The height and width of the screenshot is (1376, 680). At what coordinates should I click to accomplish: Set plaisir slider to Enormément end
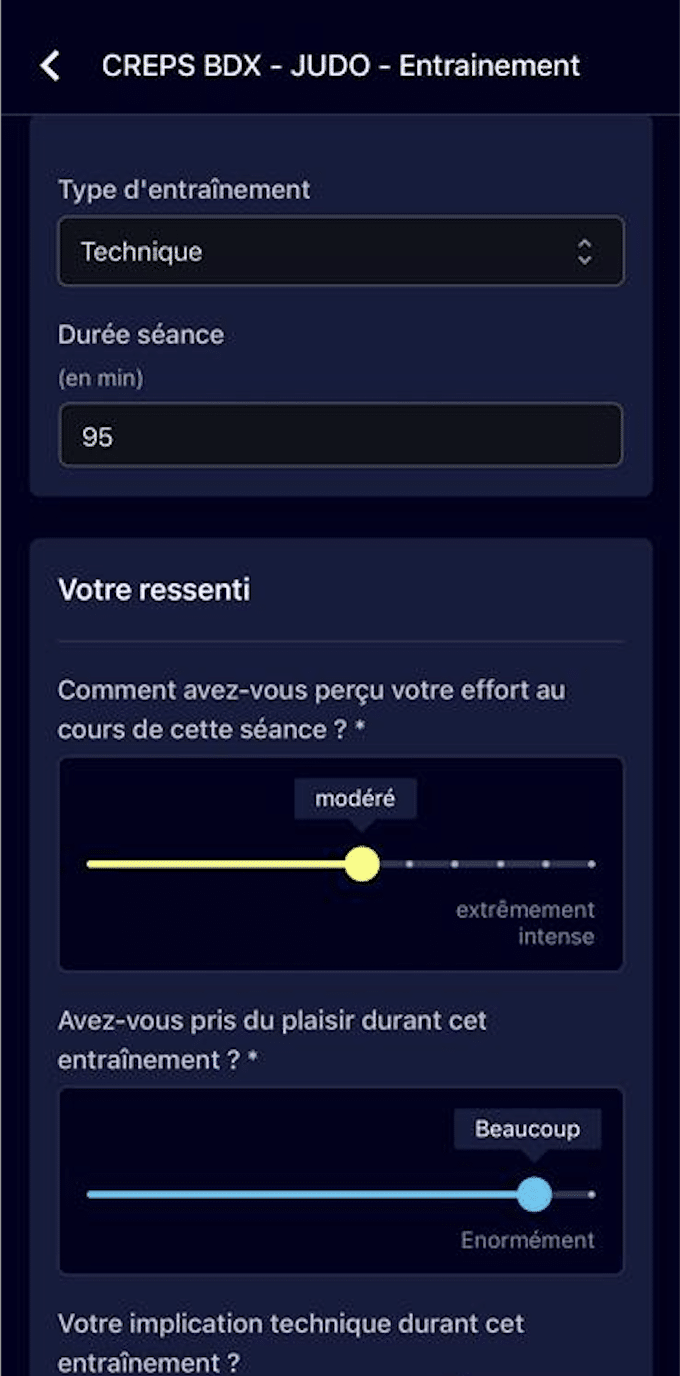pyautogui.click(x=592, y=1194)
